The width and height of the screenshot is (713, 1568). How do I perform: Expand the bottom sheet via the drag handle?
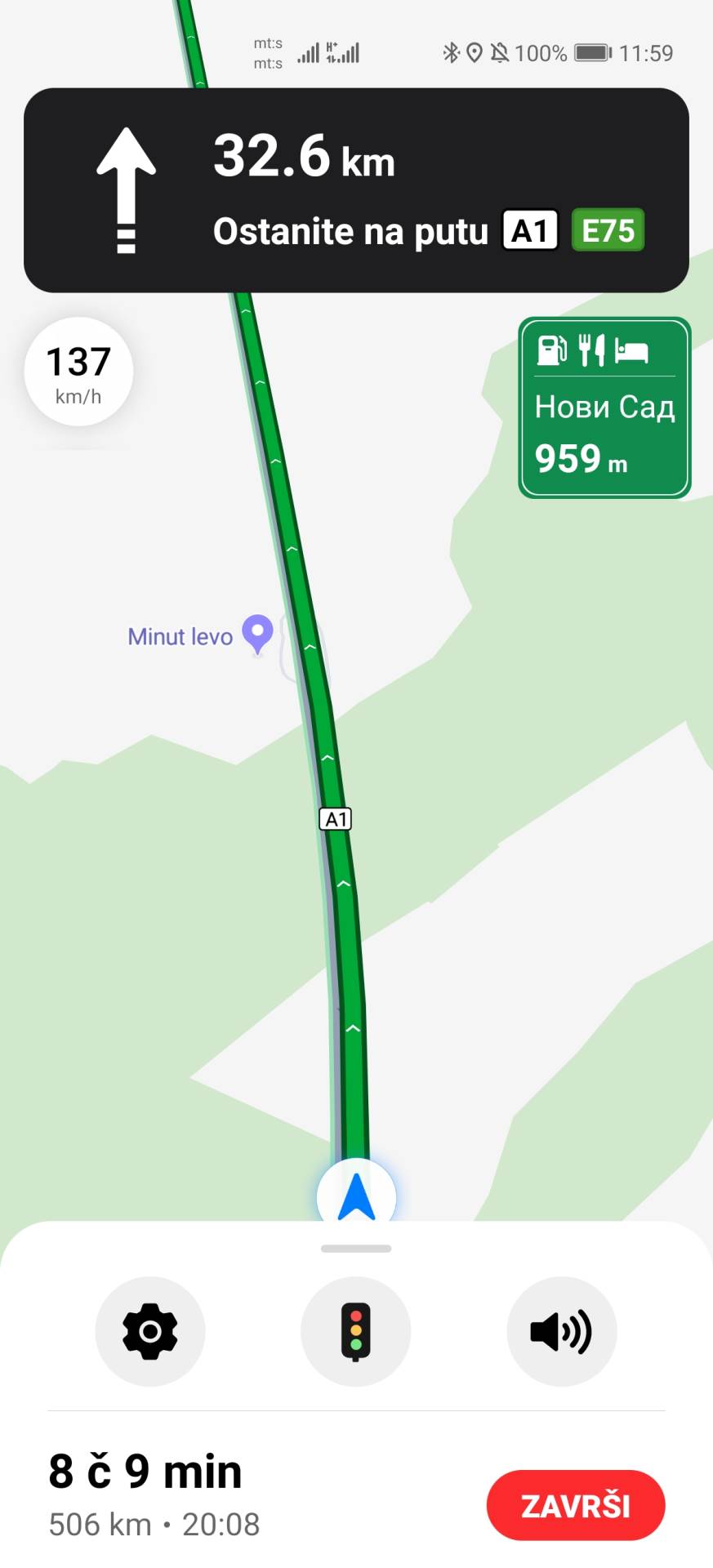click(356, 1248)
